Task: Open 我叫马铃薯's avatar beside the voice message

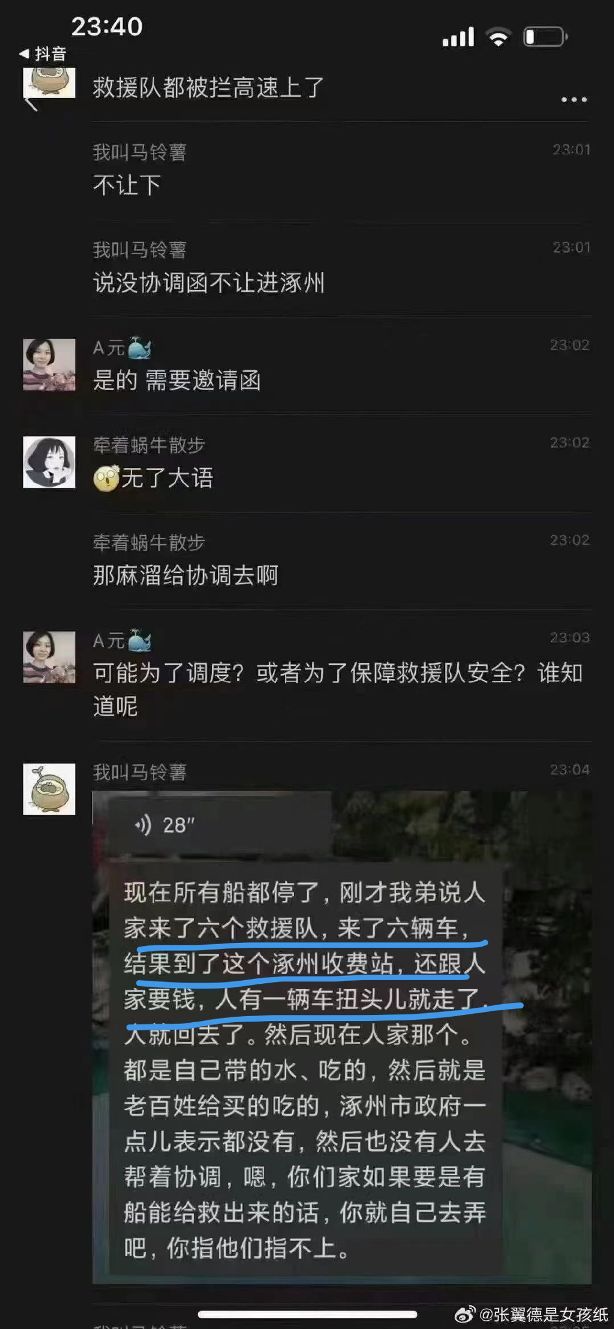Action: [49, 788]
